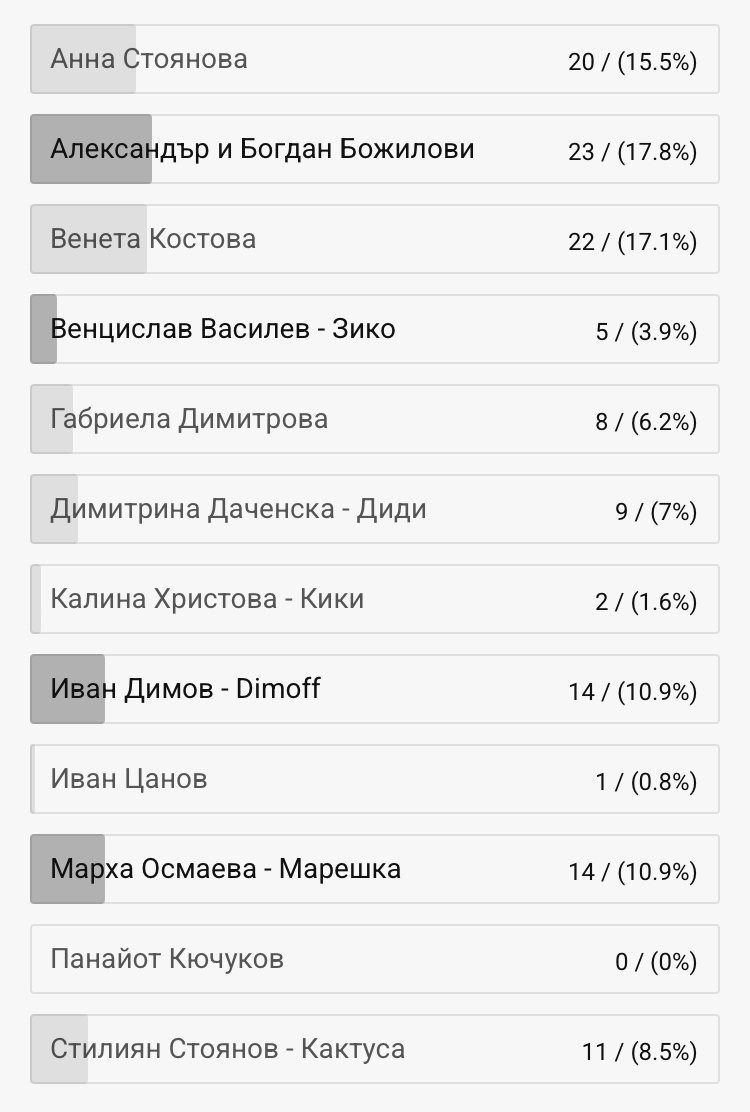Vote for Панайот Кючуков
This screenshot has width=750, height=1112.
(x=374, y=959)
